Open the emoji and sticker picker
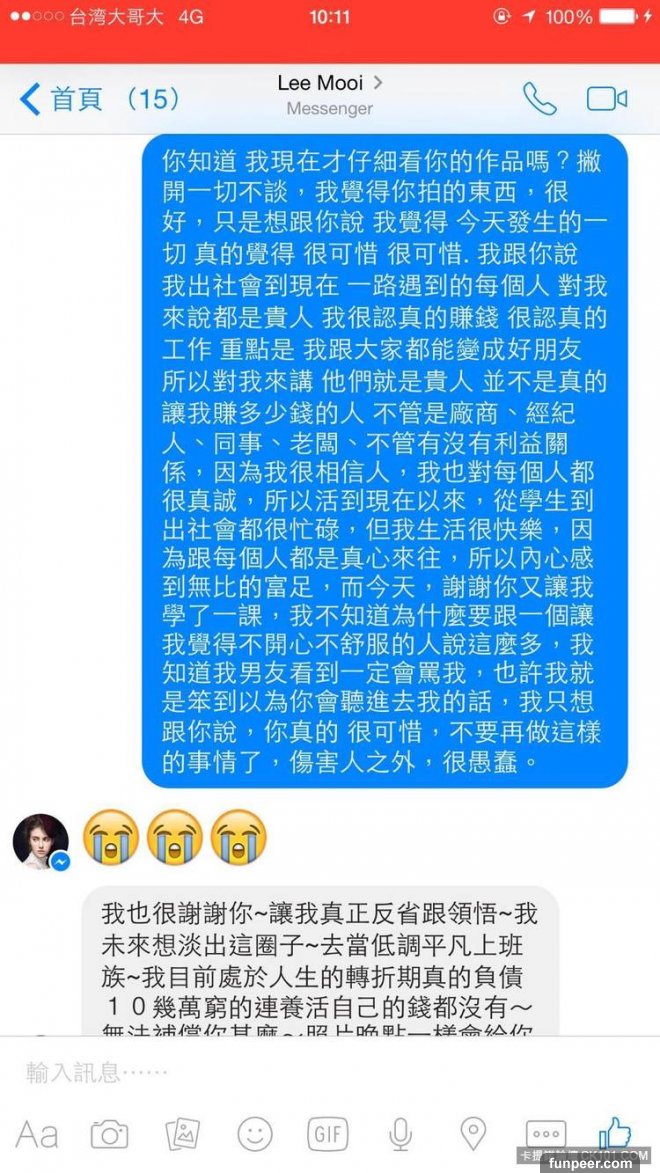This screenshot has width=660, height=1173. (255, 1134)
